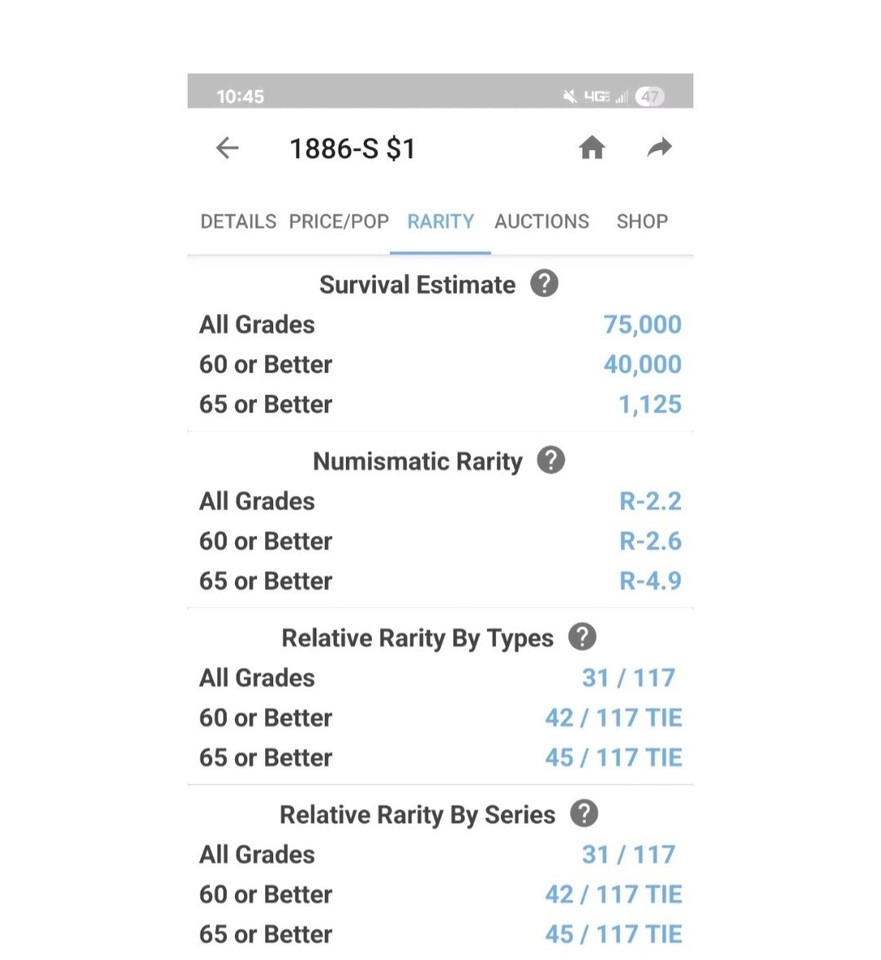The image size is (881, 960).
Task: Open the Price/Pop tab
Action: 339,221
